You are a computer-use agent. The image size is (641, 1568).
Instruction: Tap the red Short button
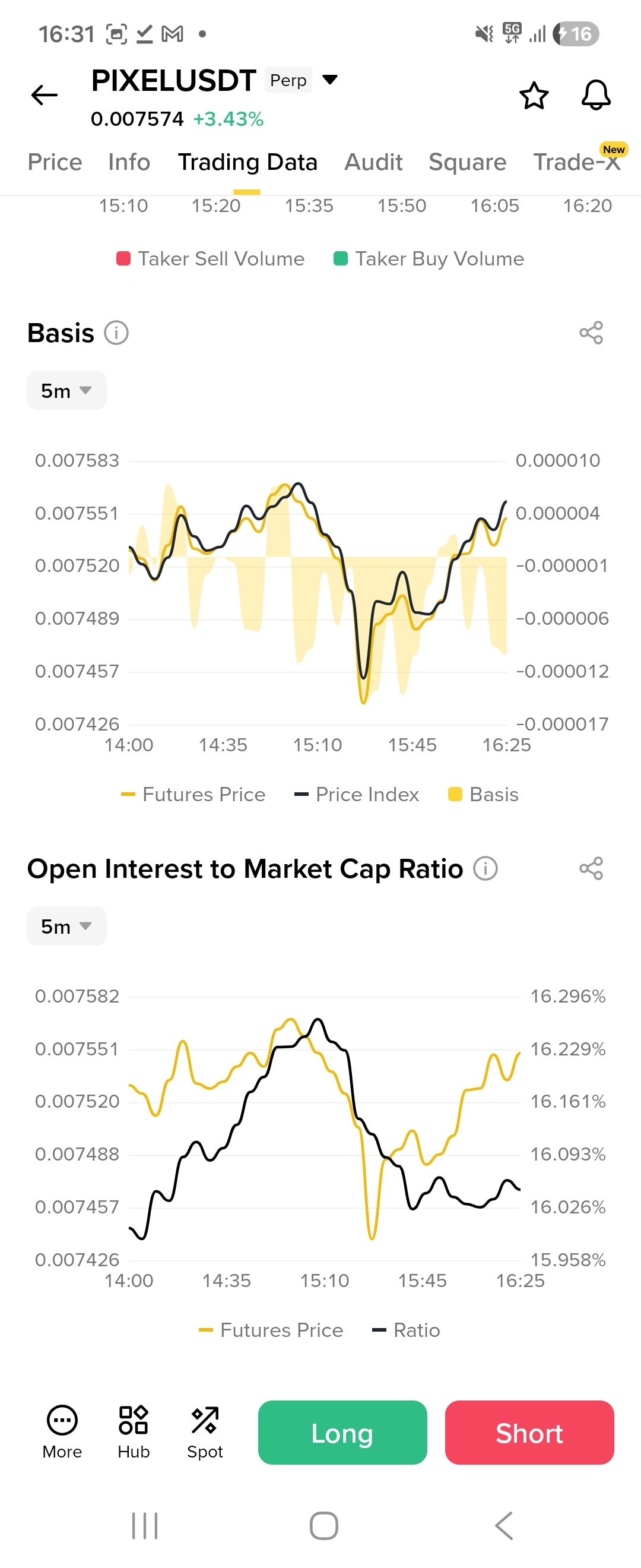pos(529,1432)
